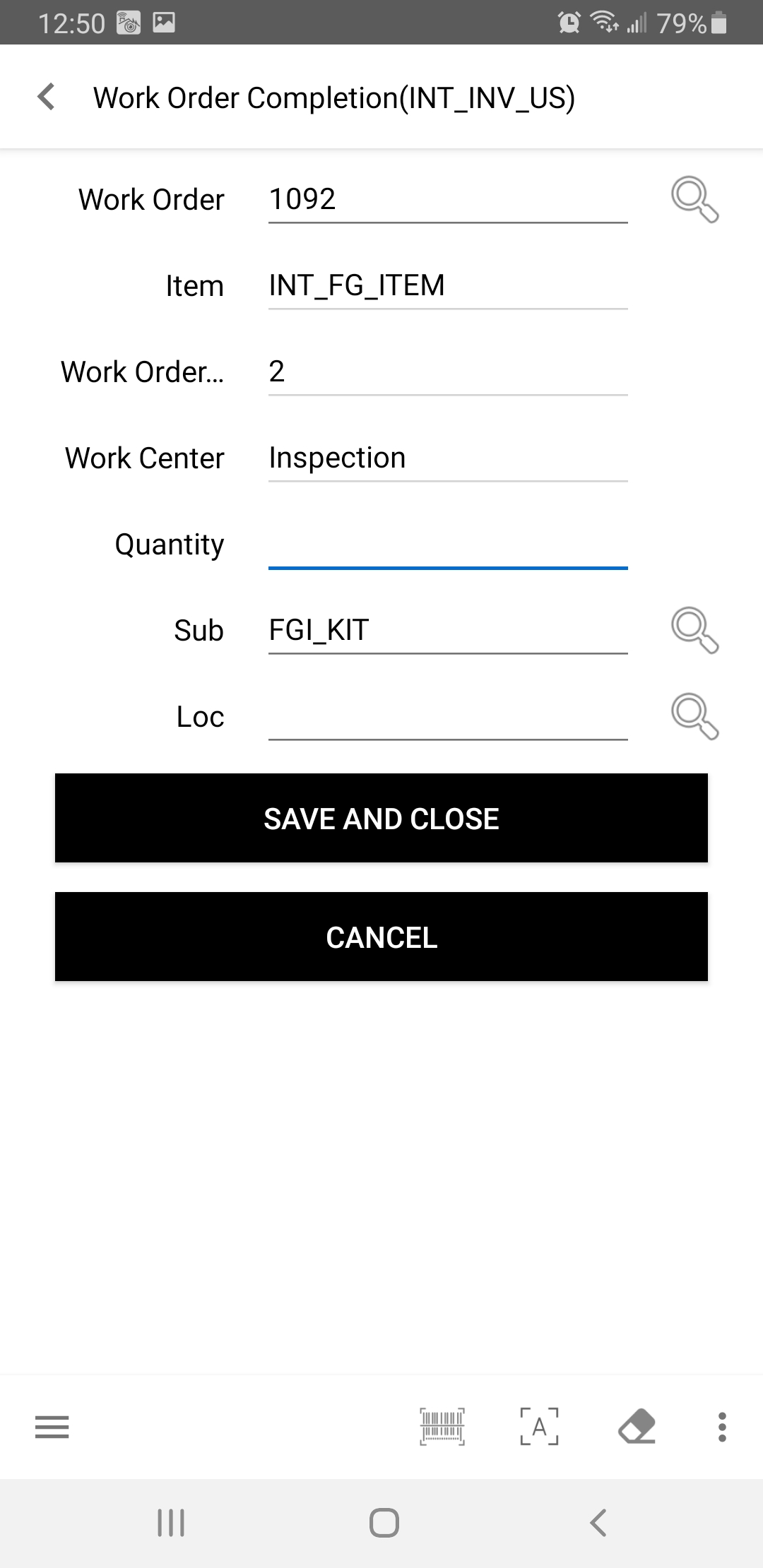Screen dimensions: 763x1568
Task: Clear fields with the eraser
Action: (637, 1427)
